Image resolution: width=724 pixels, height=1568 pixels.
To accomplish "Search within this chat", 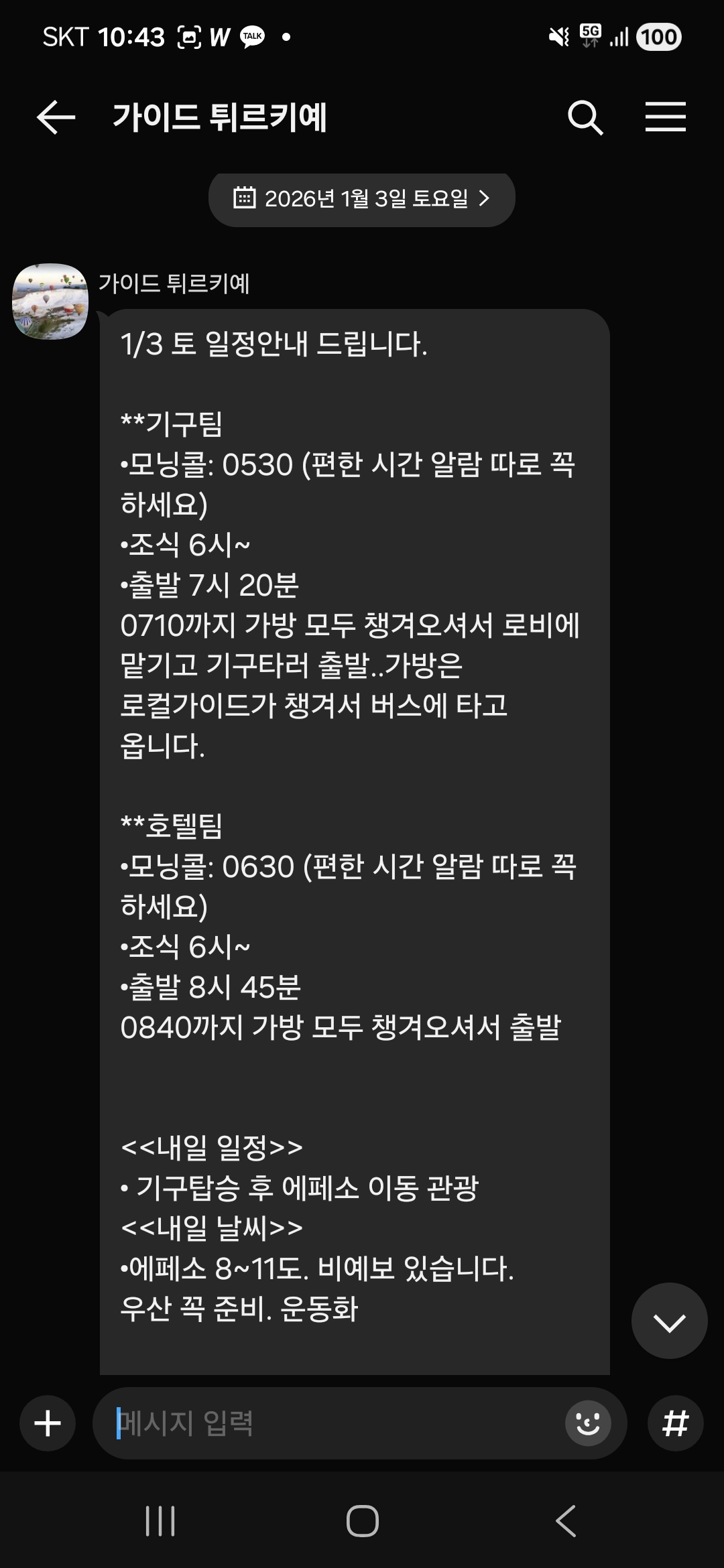I will [x=585, y=117].
